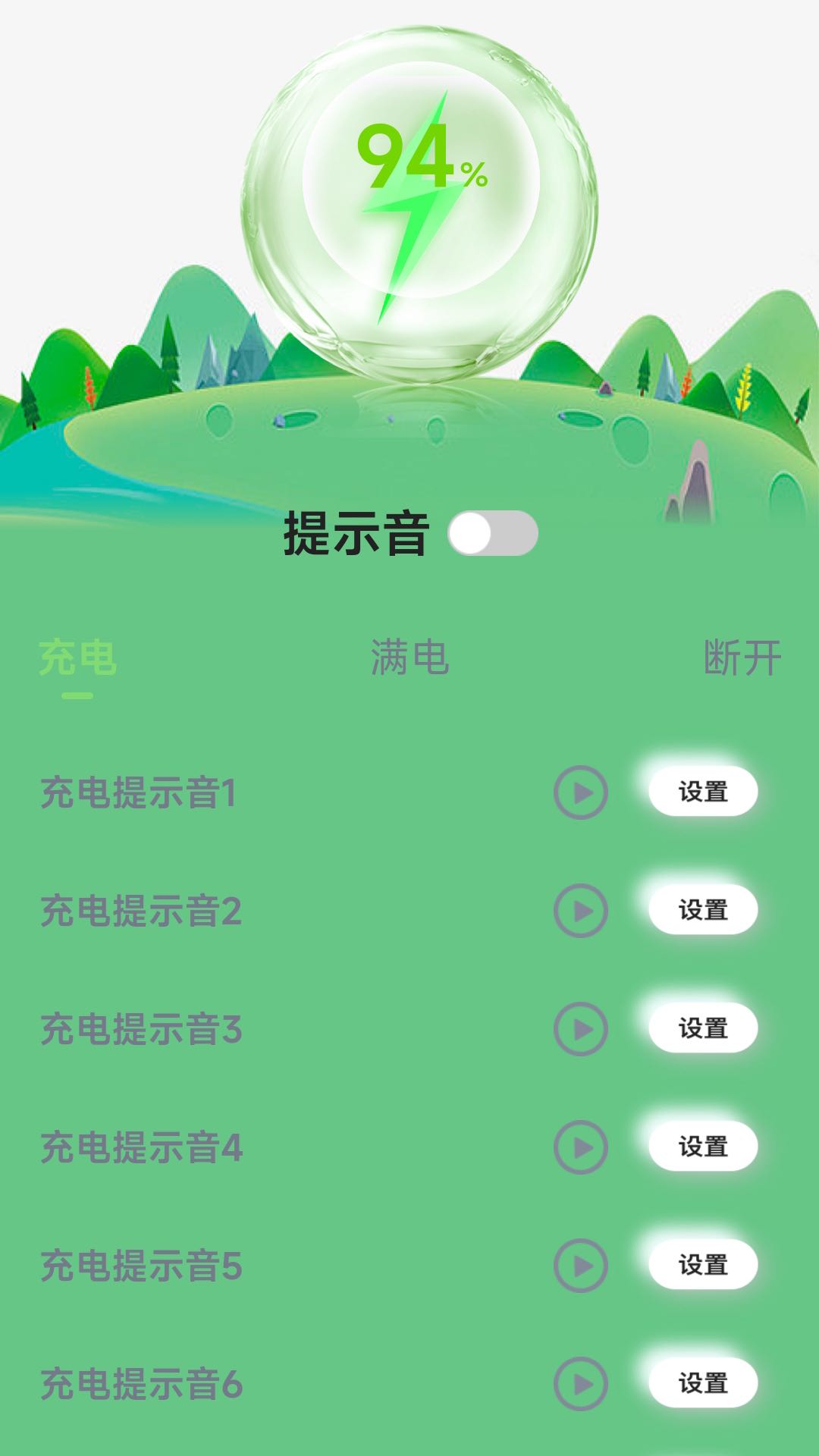Play preview of 充电提示音2

point(581,911)
